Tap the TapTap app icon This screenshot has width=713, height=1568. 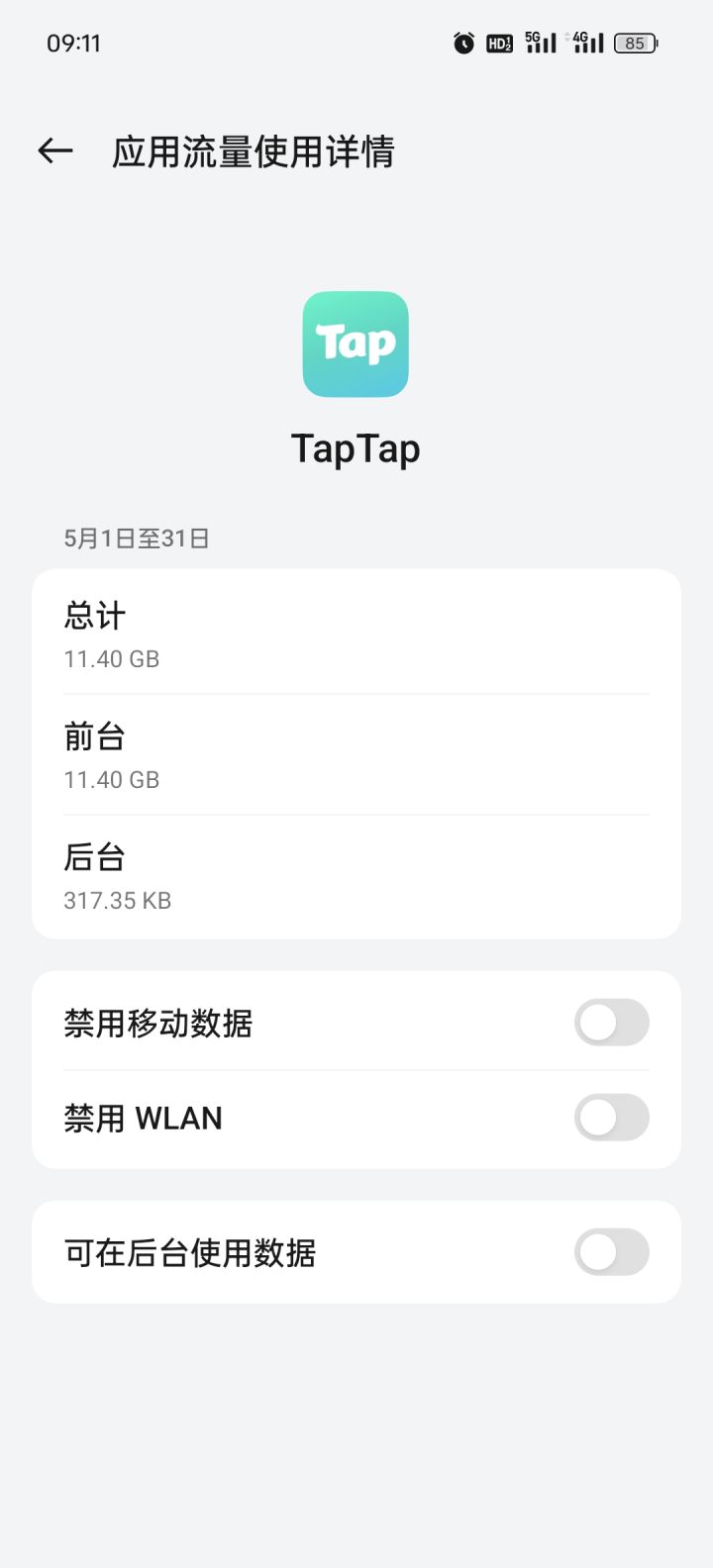356,343
